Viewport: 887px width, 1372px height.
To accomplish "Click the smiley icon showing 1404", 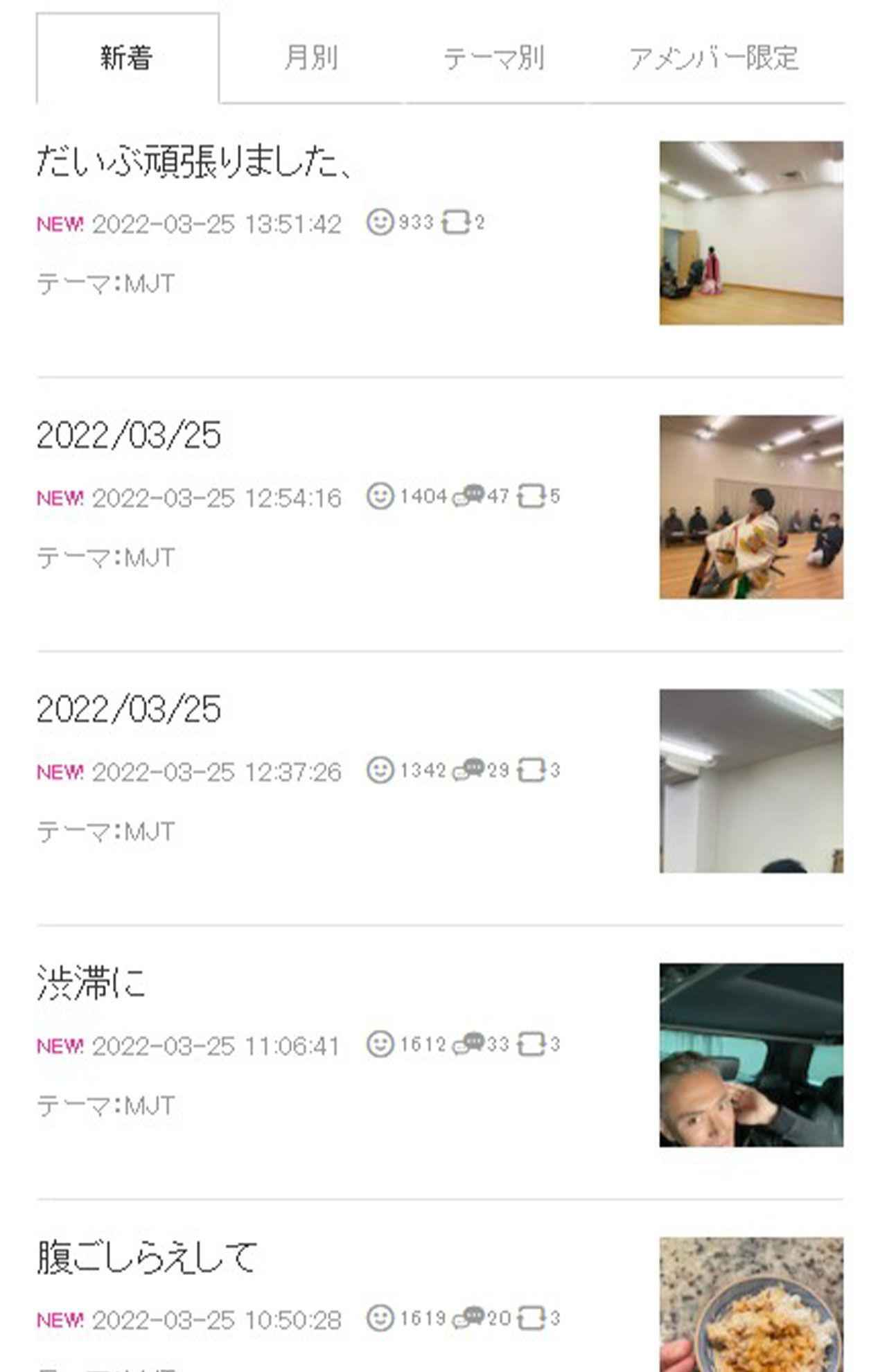I will [x=382, y=496].
